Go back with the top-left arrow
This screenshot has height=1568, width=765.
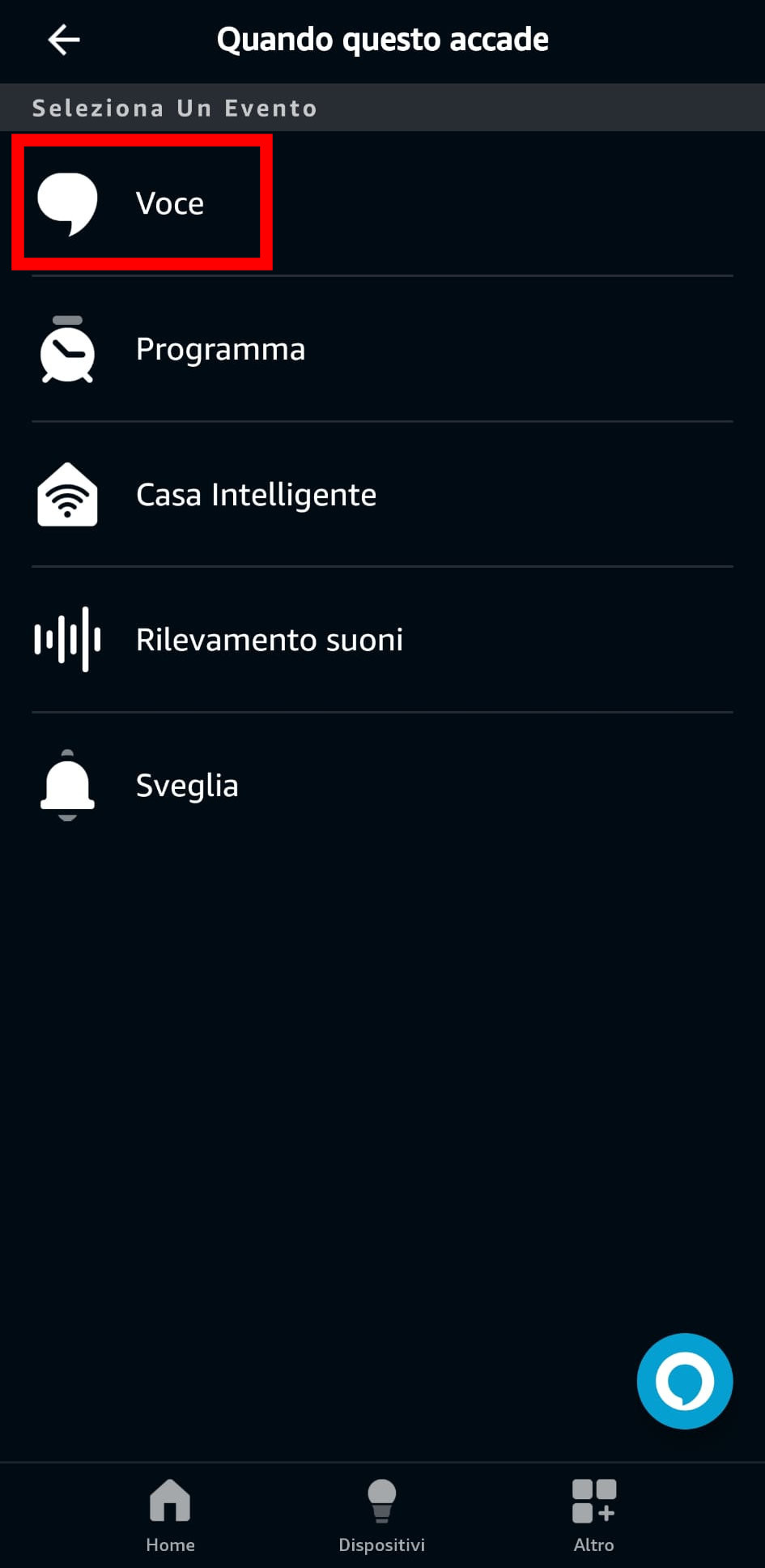[64, 40]
